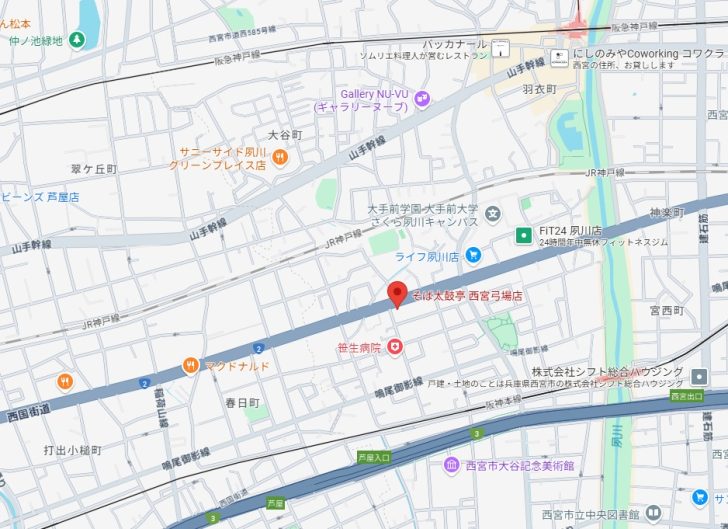Select the Gallery NU-VU marker
The width and height of the screenshot is (728, 529).
pos(422,98)
